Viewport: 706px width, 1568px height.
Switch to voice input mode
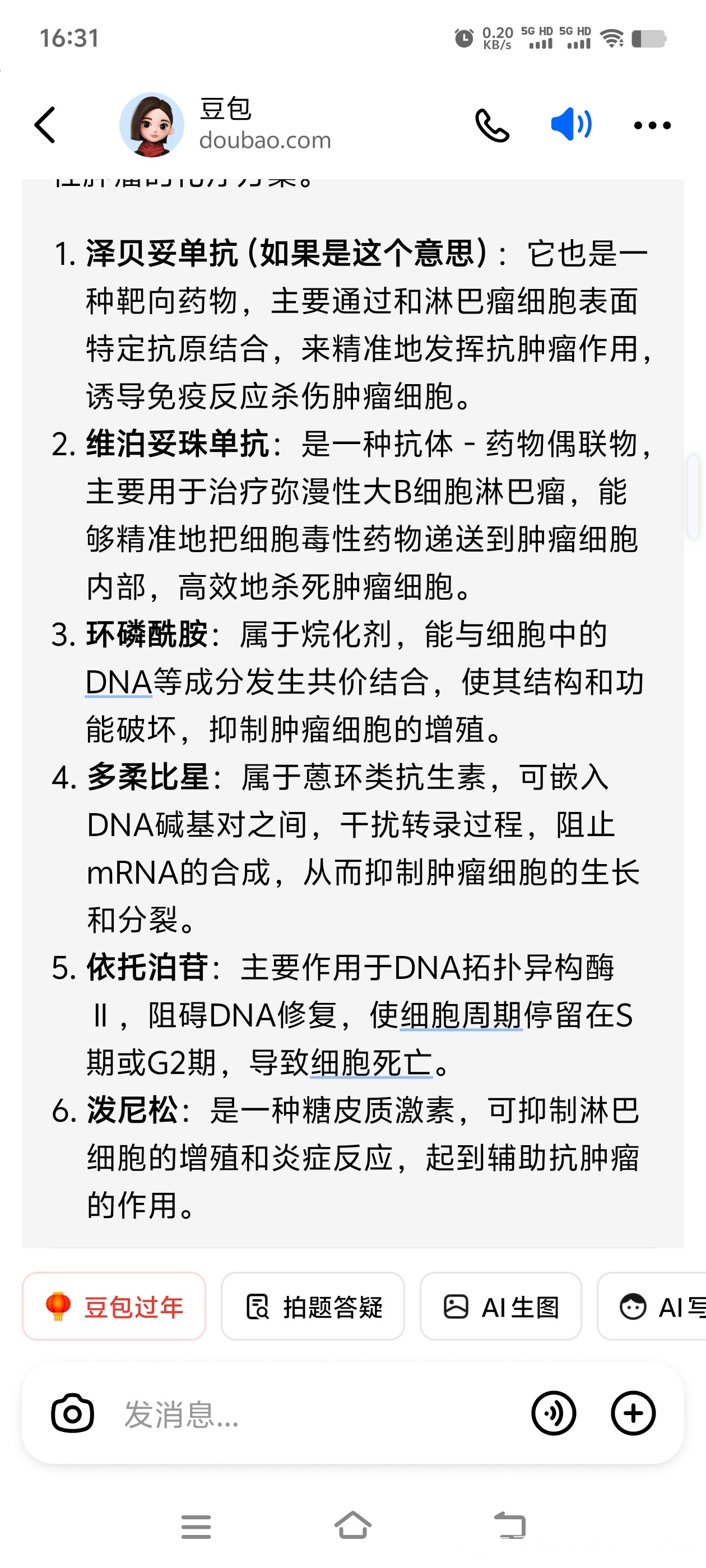553,1413
